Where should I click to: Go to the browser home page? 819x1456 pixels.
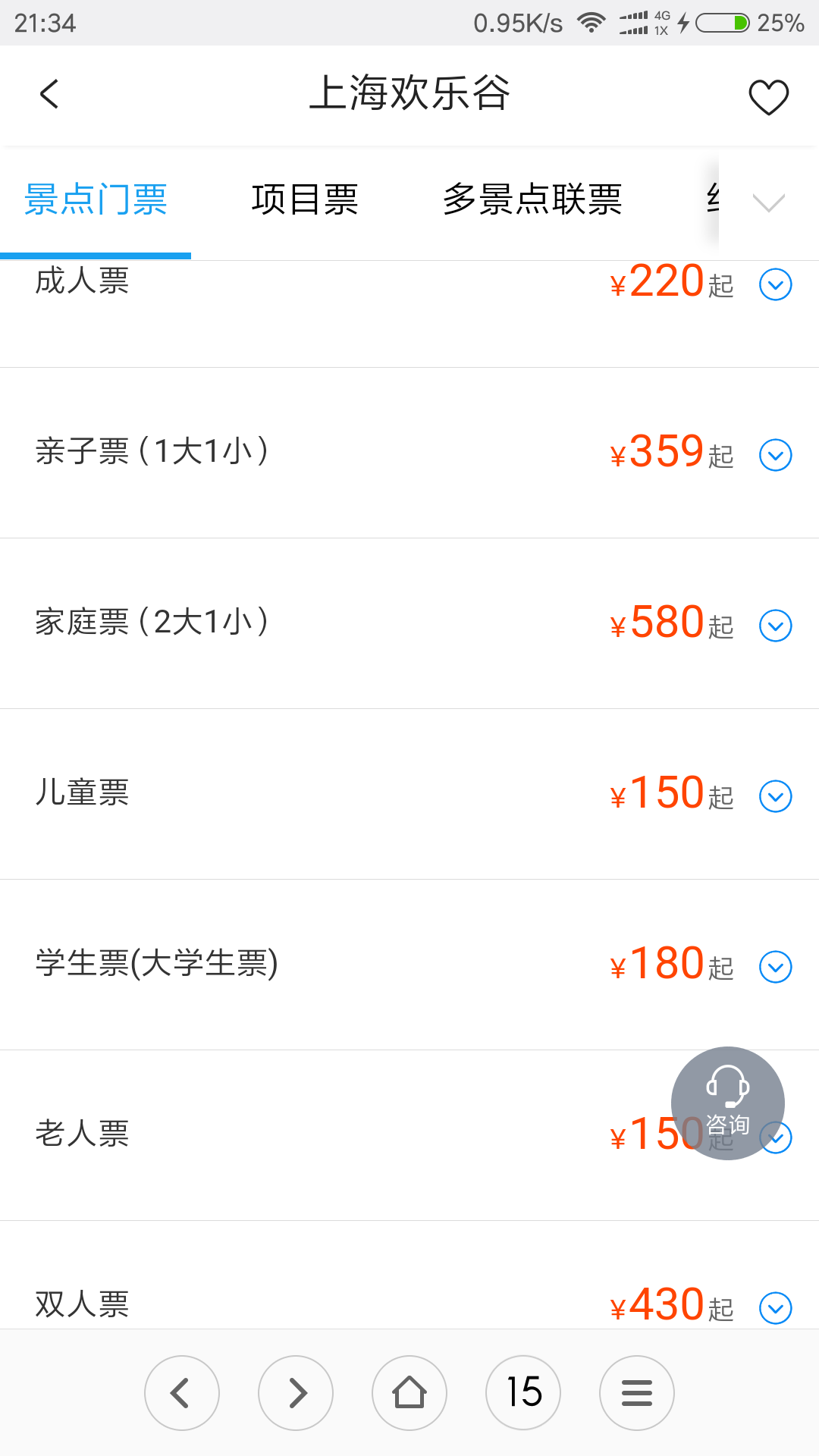pos(409,1393)
